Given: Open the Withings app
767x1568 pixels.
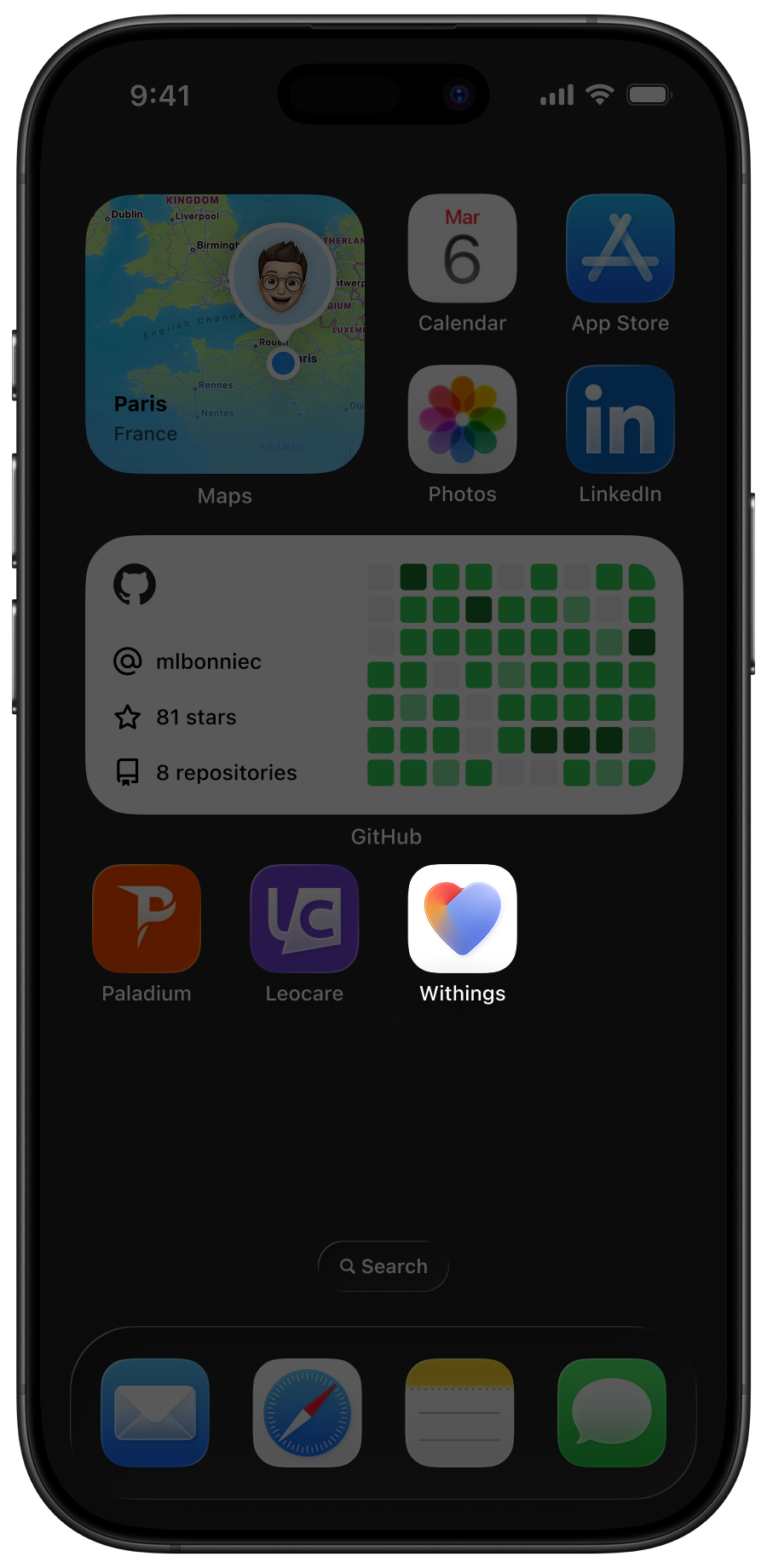Looking at the screenshot, I should coord(462,919).
